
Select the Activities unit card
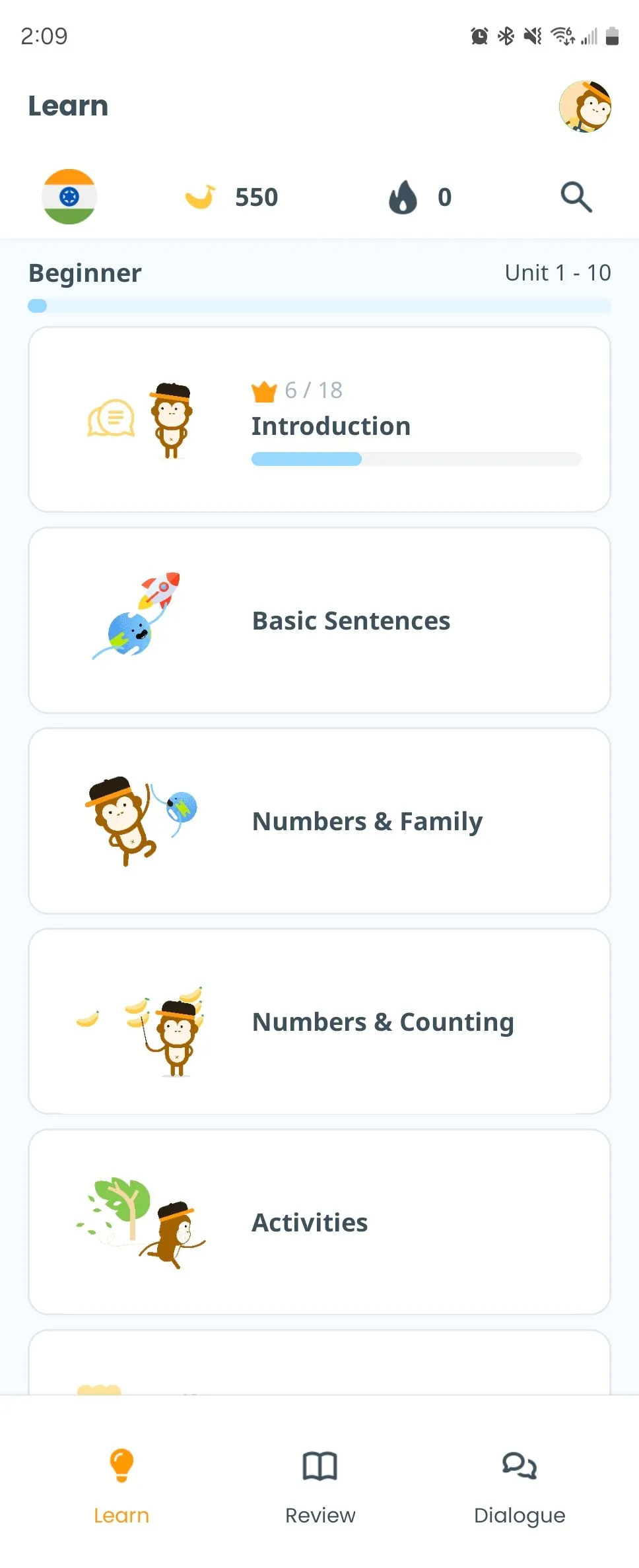(319, 1222)
